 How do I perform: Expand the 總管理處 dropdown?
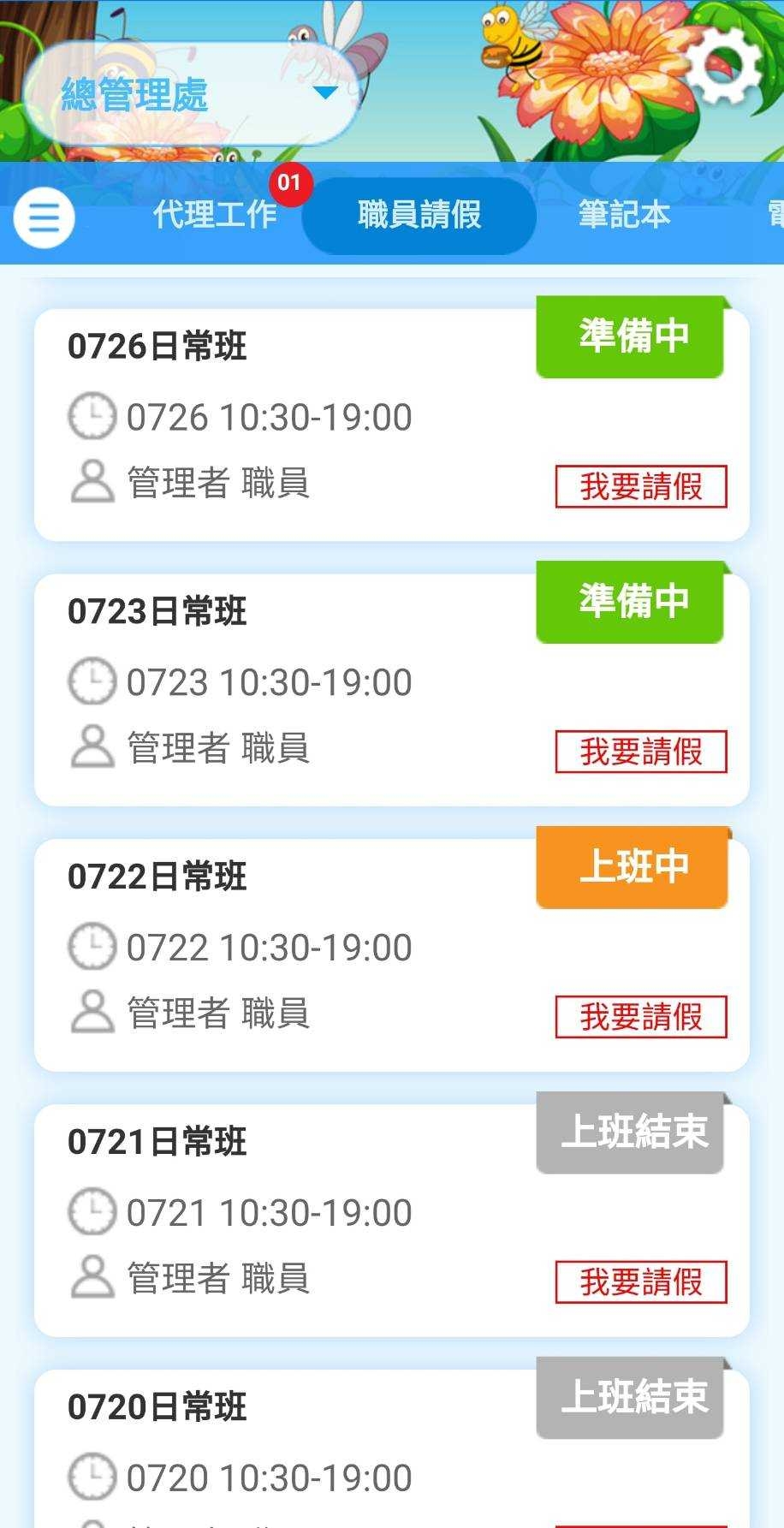pyautogui.click(x=191, y=93)
